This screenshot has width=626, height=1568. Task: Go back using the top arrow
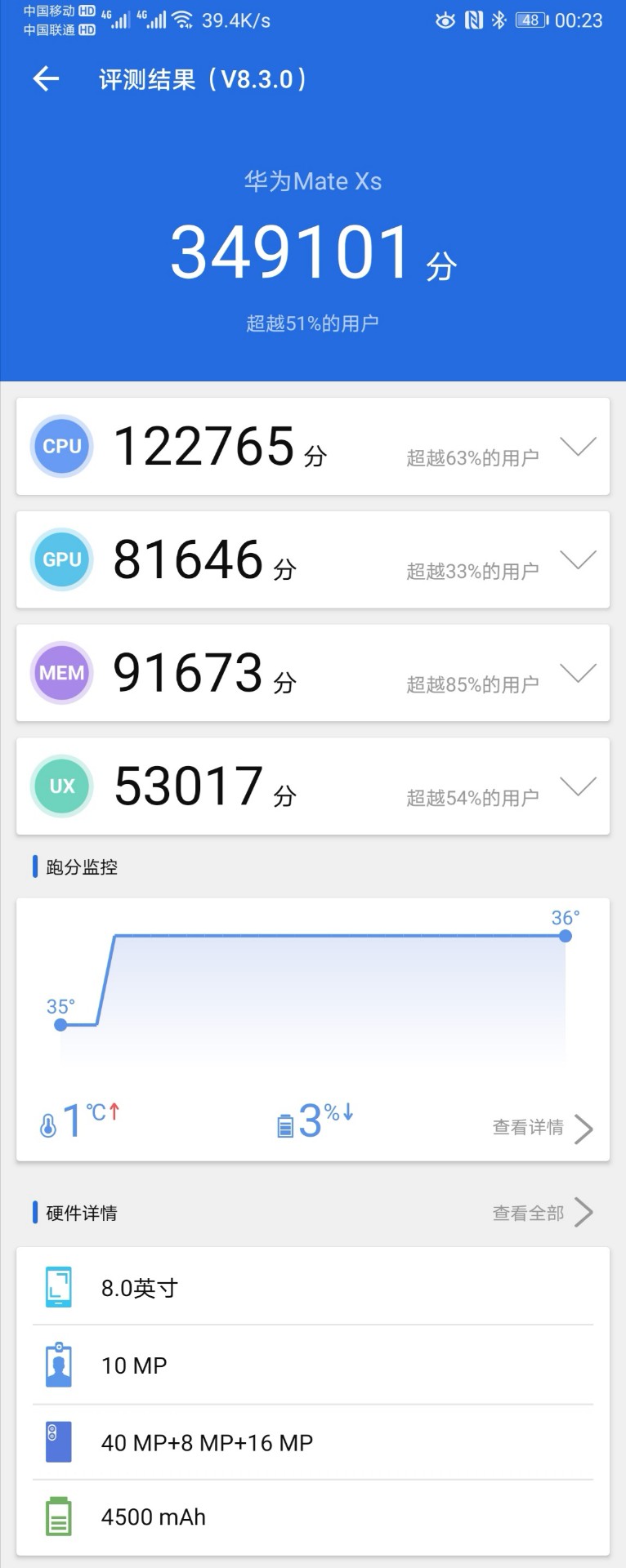(x=46, y=79)
